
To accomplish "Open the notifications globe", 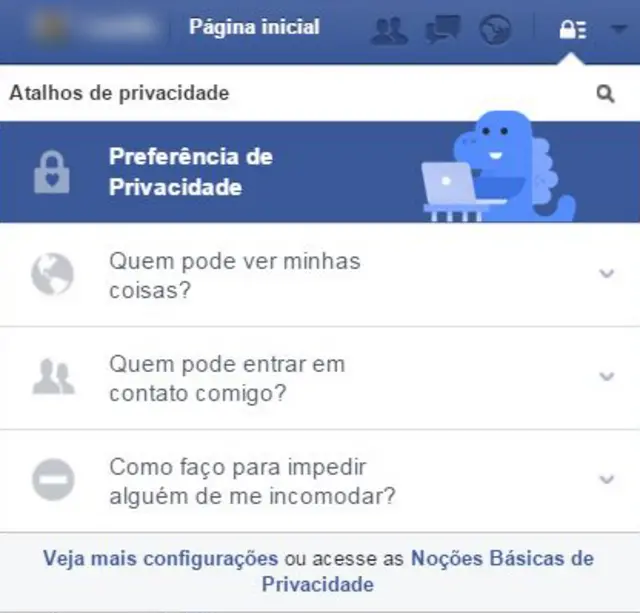I will [494, 30].
